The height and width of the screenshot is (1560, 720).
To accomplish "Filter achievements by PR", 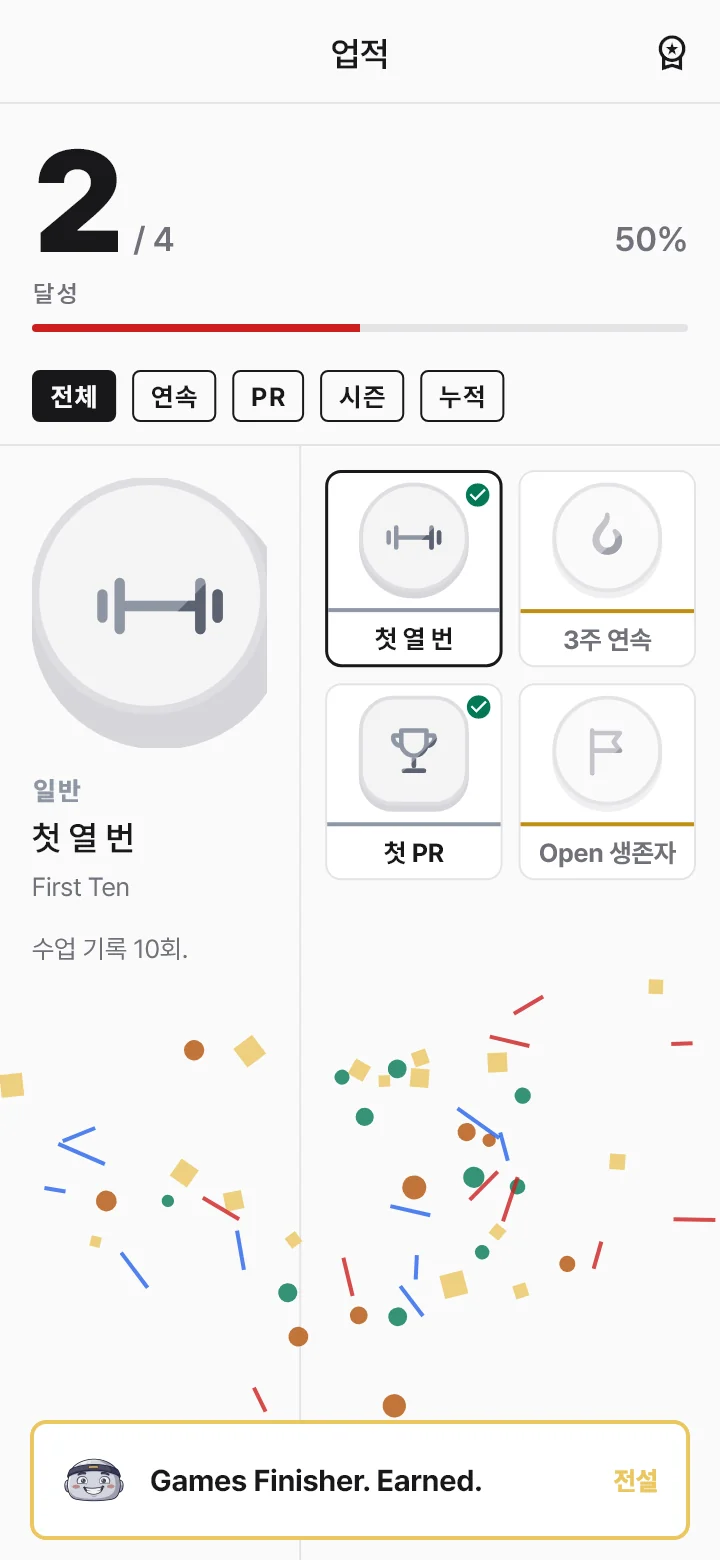I will [x=268, y=396].
